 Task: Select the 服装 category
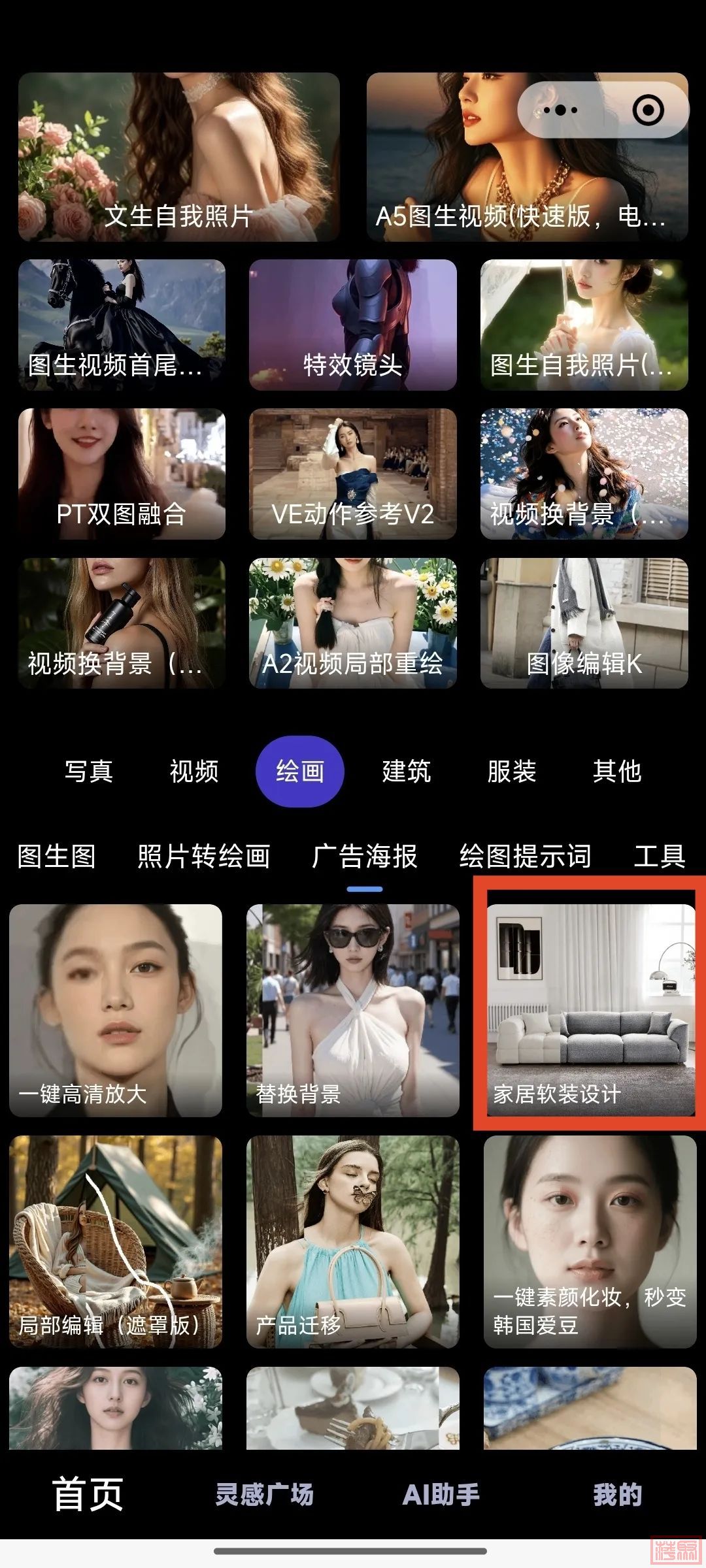pyautogui.click(x=512, y=772)
